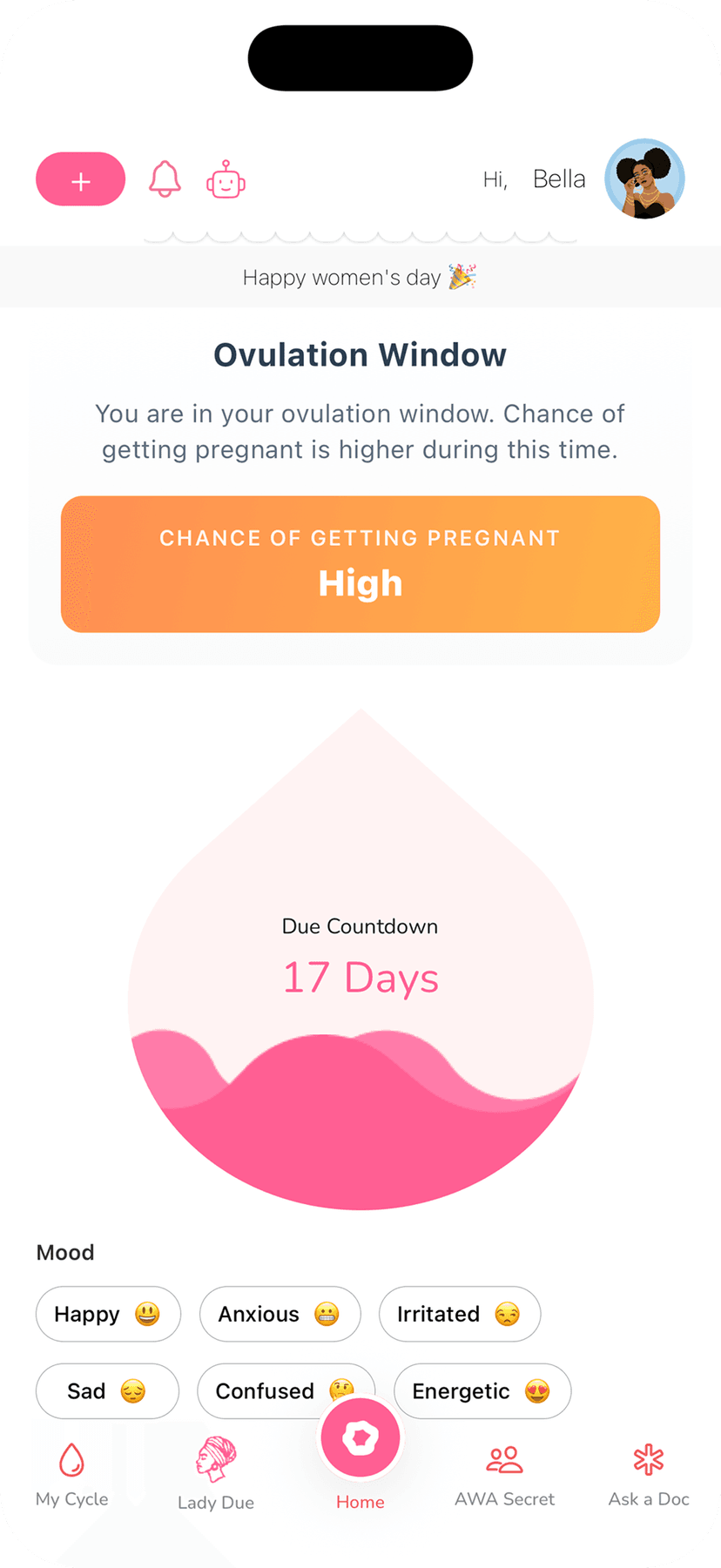721x1568 pixels.
Task: Select the Anxious mood chip
Action: [x=280, y=1314]
